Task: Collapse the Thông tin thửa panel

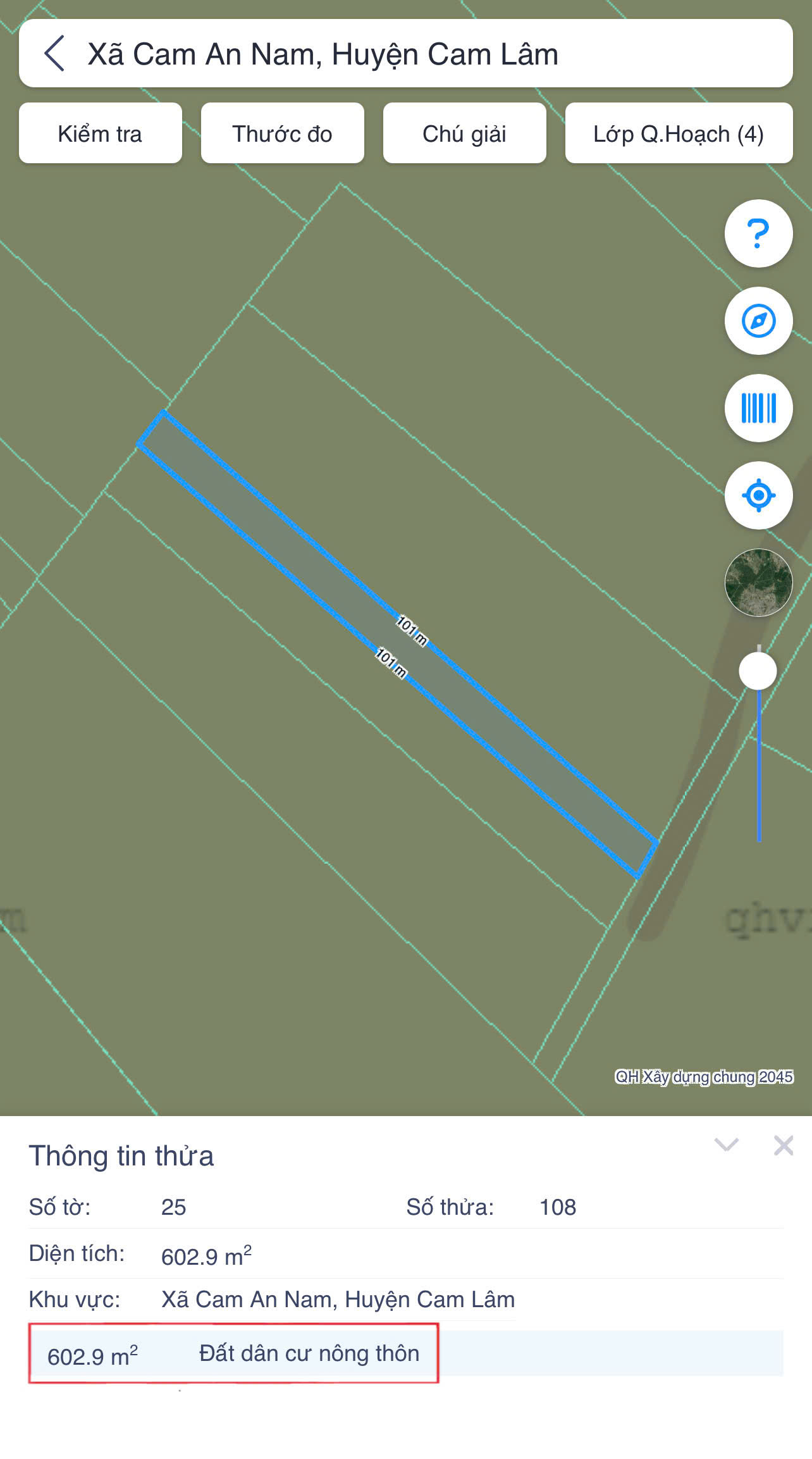Action: pos(726,1145)
